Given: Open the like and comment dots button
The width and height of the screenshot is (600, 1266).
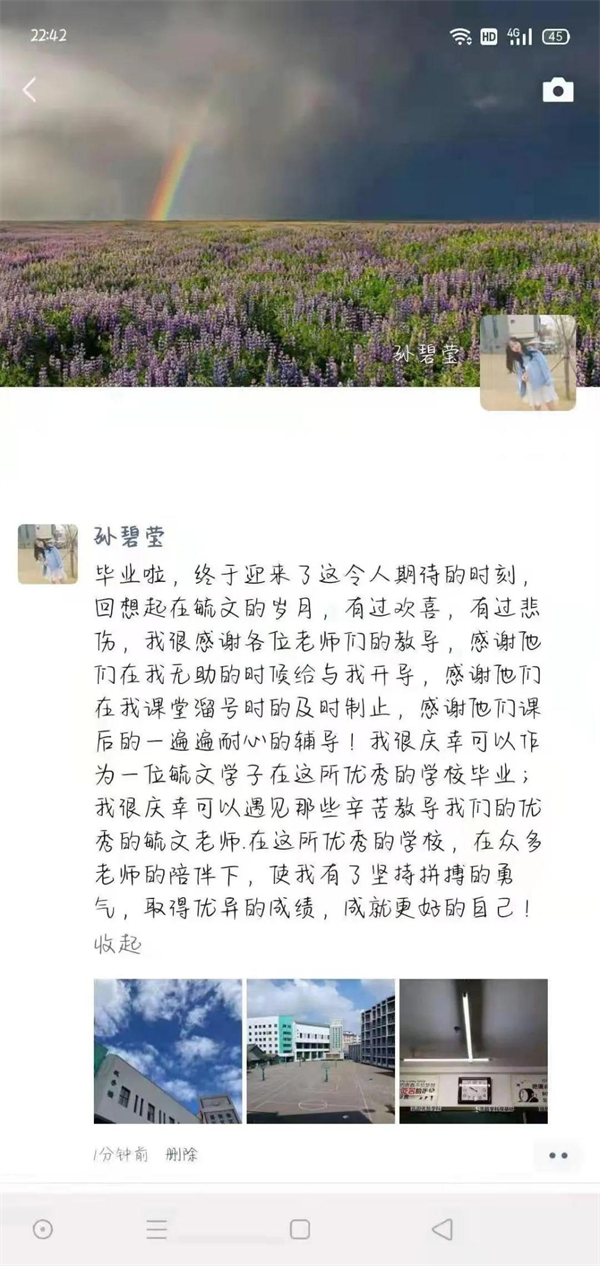Looking at the screenshot, I should (557, 1156).
